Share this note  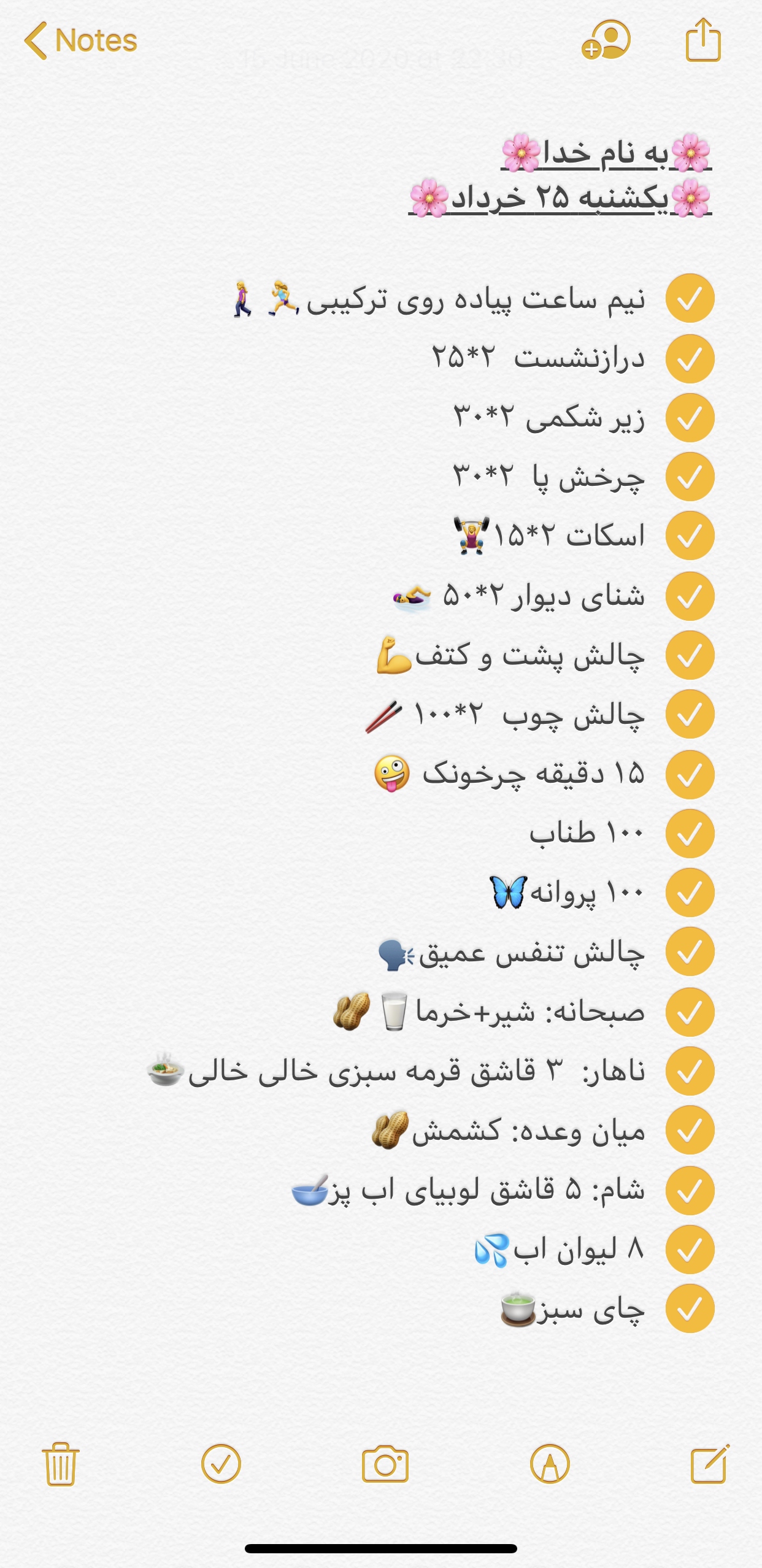click(x=703, y=40)
